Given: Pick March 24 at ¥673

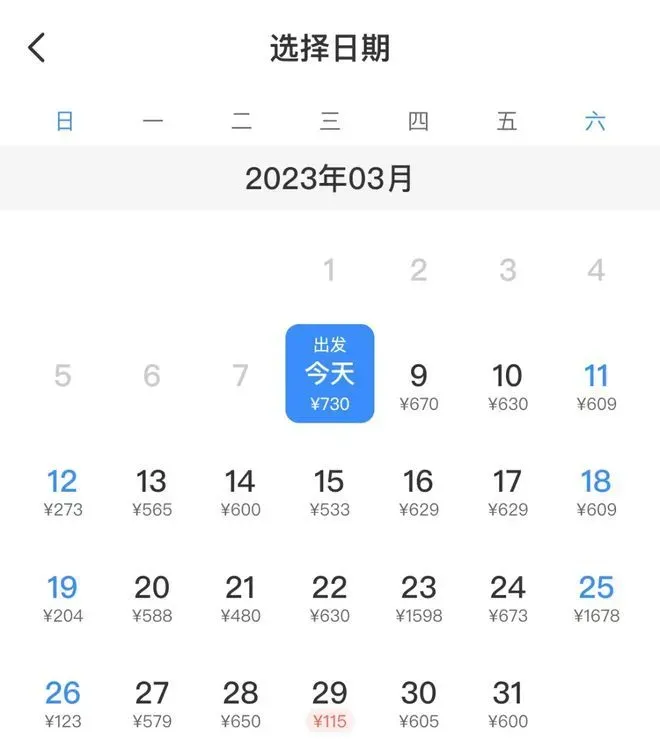Looking at the screenshot, I should click(x=507, y=597).
